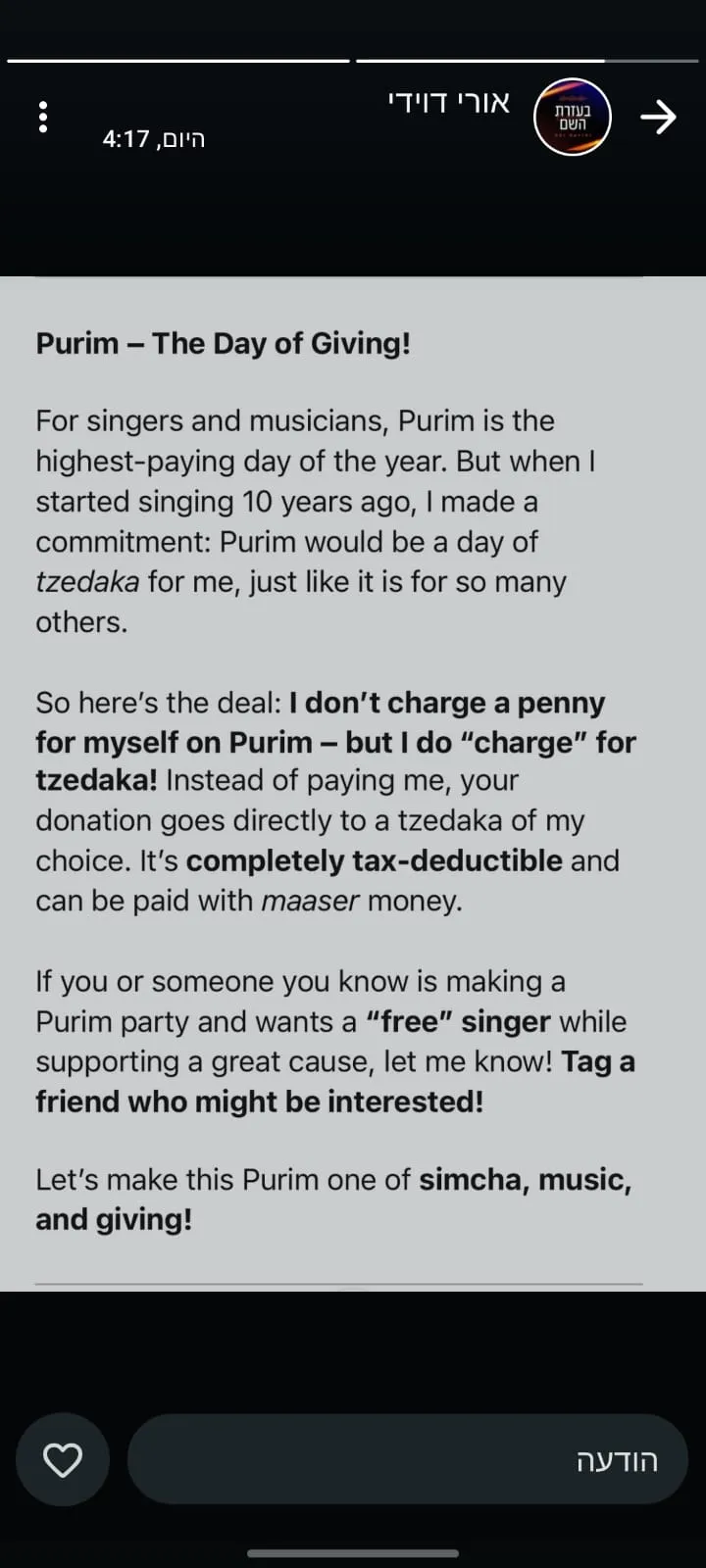This screenshot has width=706, height=1568.
Task: Tap the הודעה reply field
Action: tap(408, 1459)
